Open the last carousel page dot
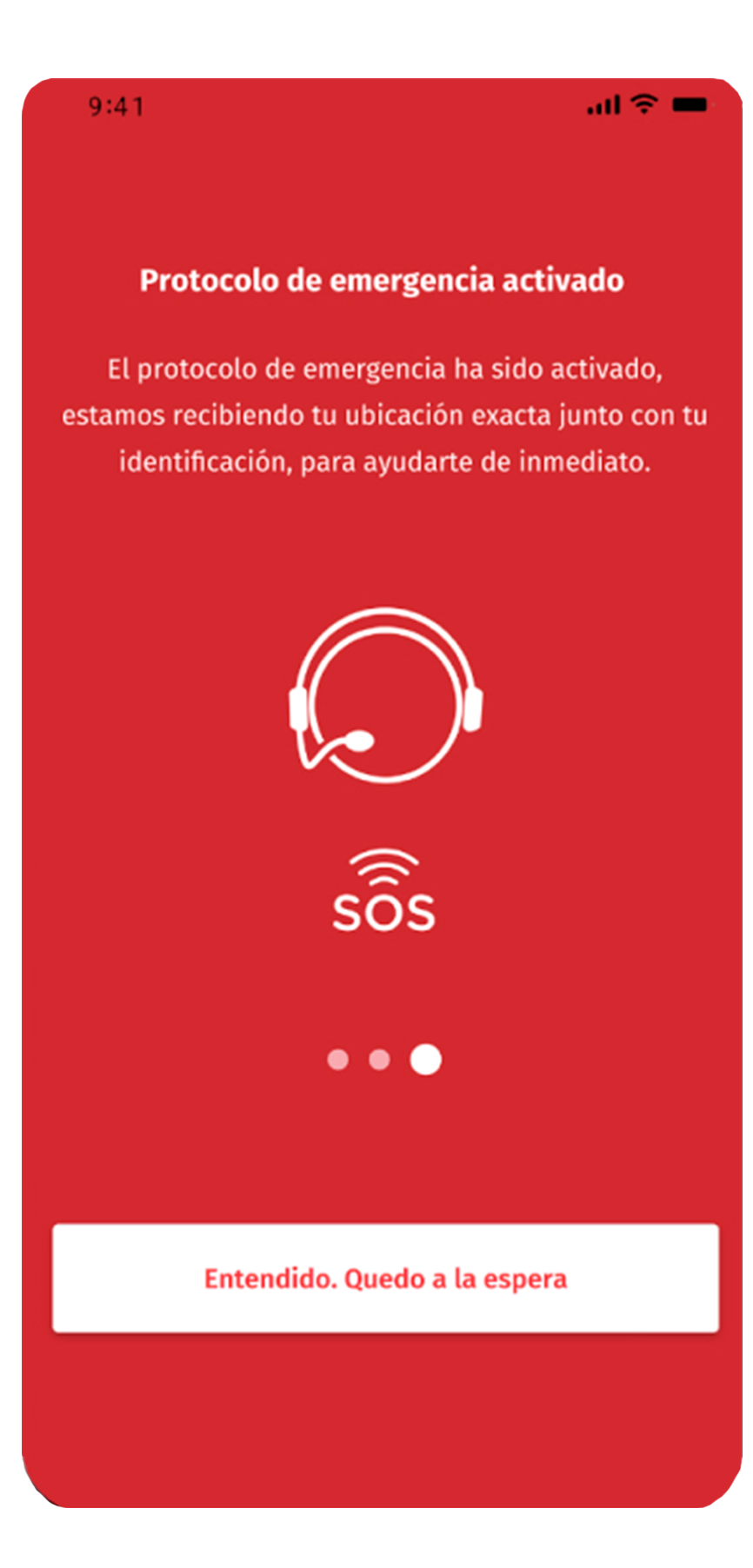The image size is (753, 1568). coord(425,1060)
